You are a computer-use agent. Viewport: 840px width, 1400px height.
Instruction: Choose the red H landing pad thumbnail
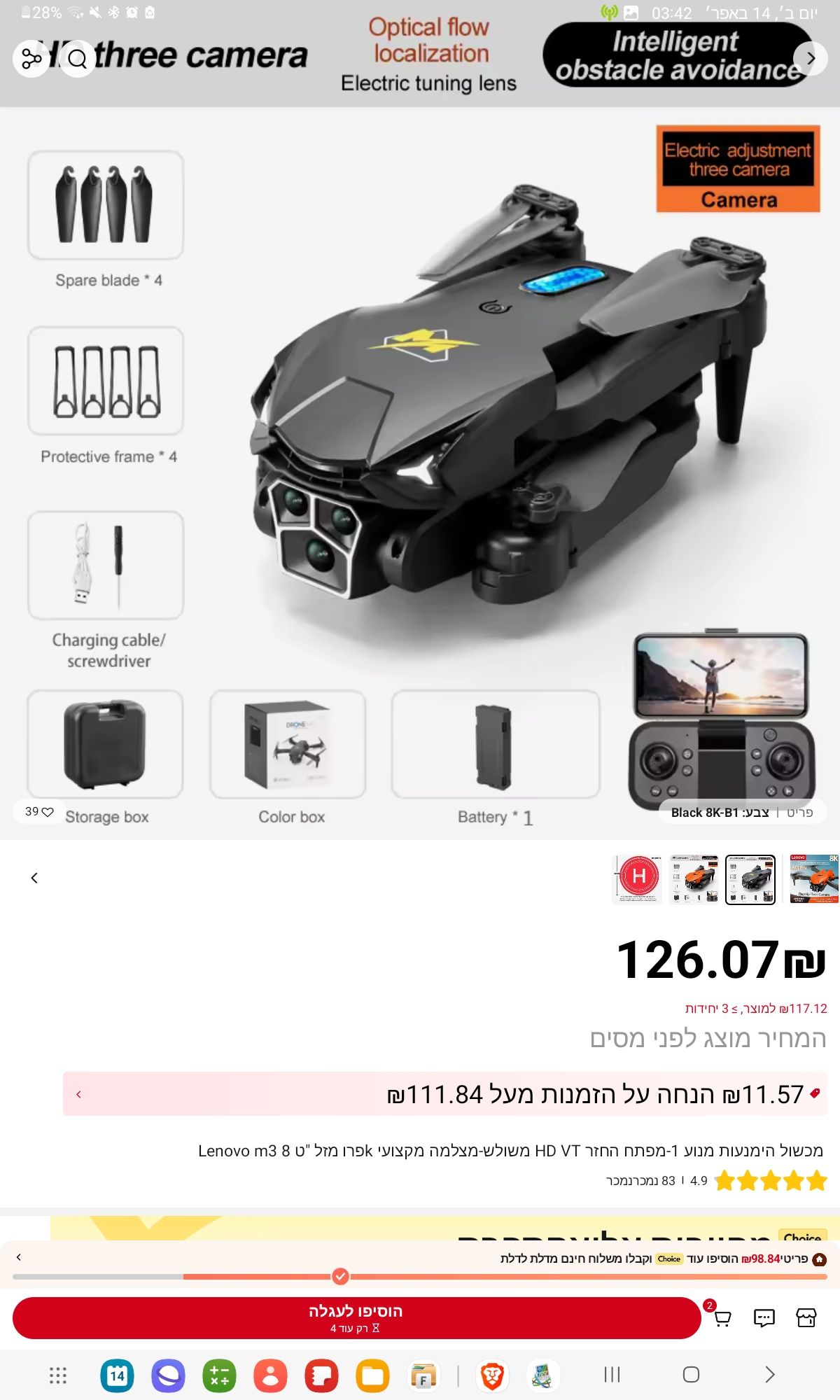click(638, 879)
